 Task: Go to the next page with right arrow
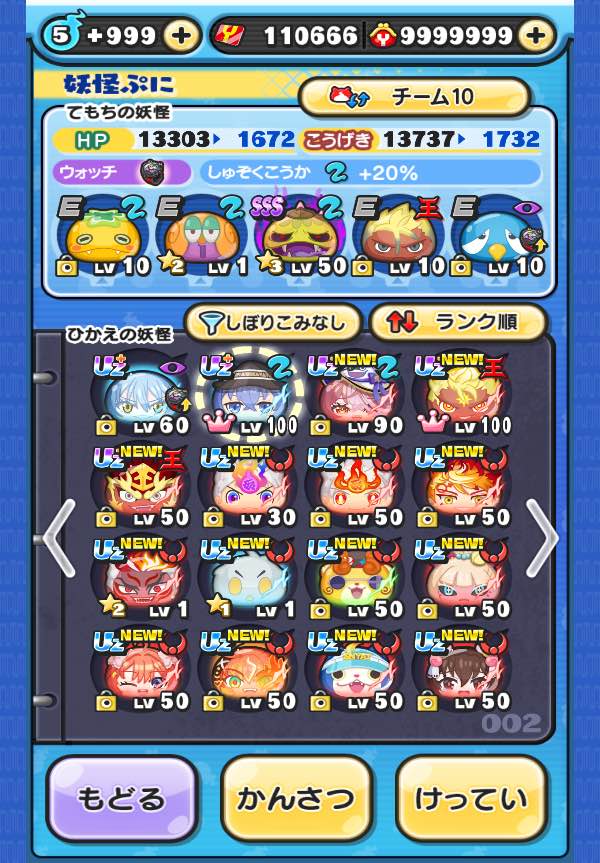(x=541, y=537)
